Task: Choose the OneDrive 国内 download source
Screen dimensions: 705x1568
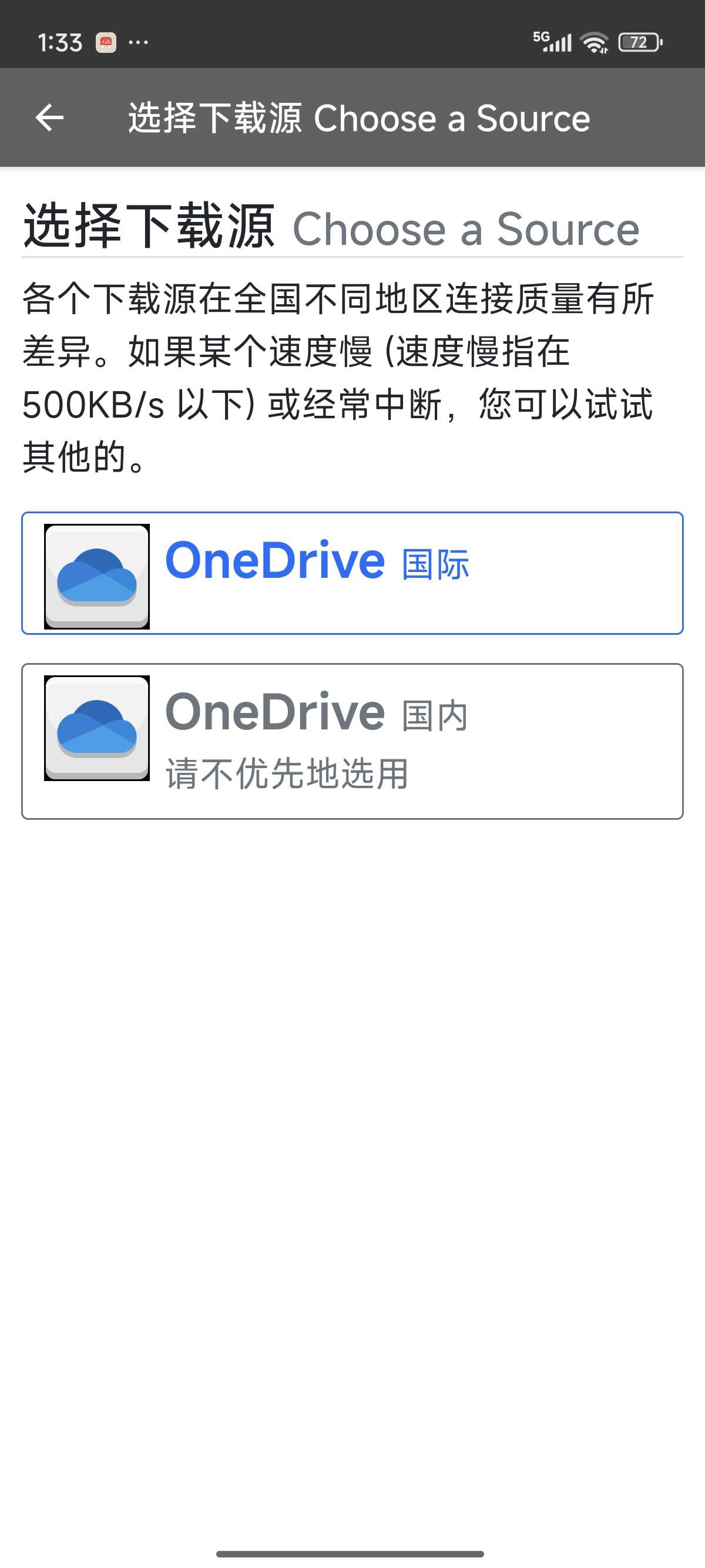Action: (352, 741)
